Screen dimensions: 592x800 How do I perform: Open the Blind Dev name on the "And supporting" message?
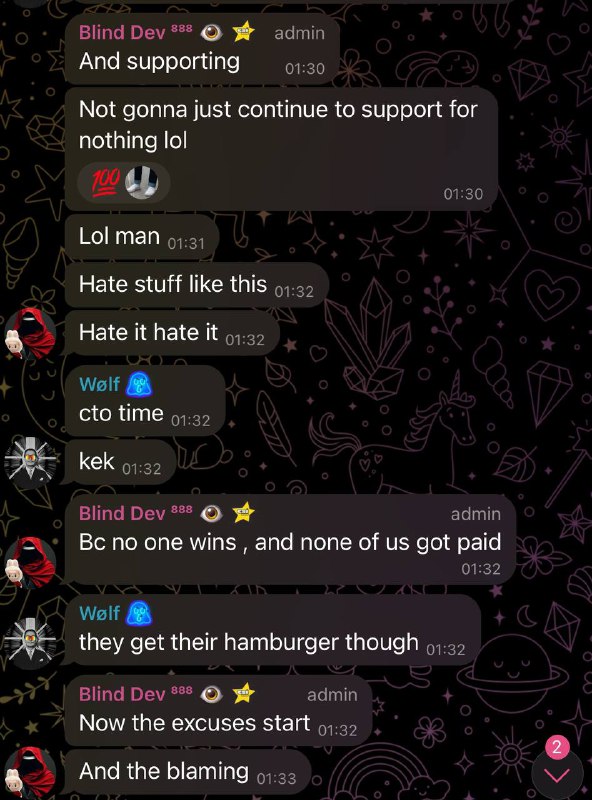click(122, 33)
